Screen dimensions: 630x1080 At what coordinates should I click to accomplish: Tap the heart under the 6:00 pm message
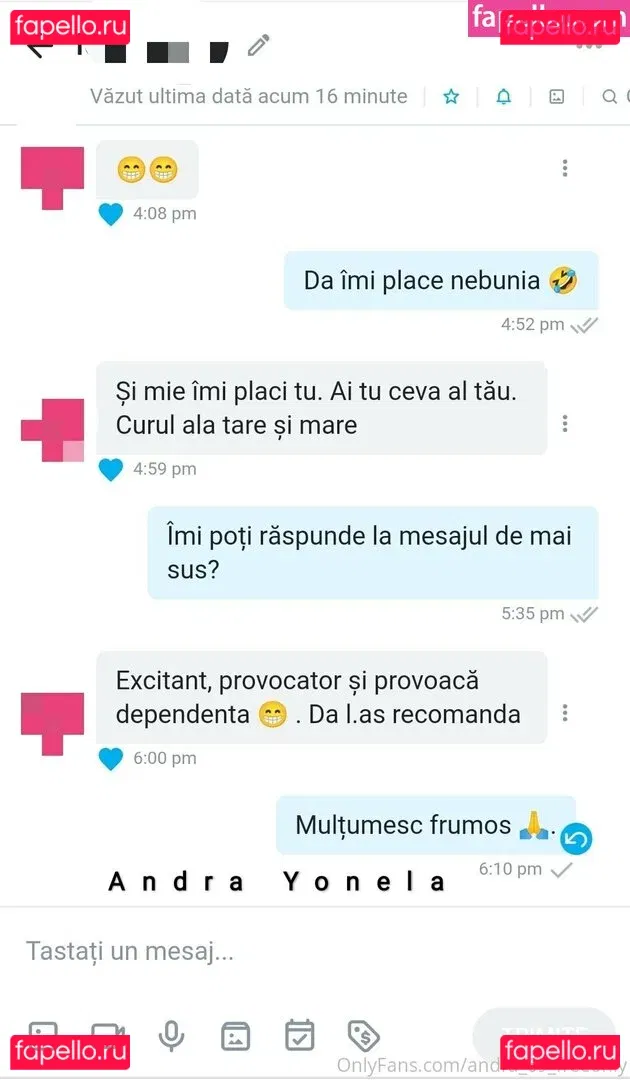pos(111,758)
